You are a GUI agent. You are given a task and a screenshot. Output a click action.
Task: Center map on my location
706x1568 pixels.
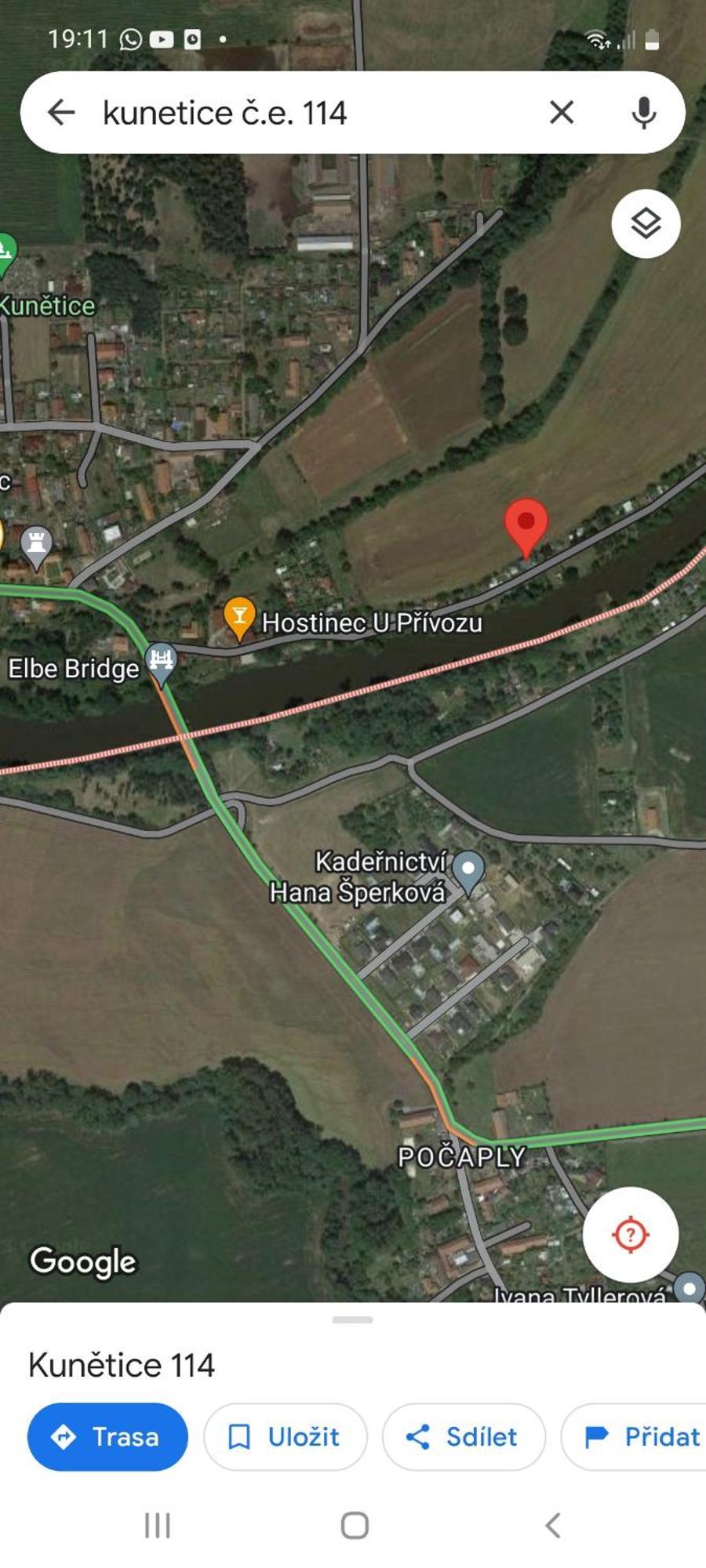pyautogui.click(x=631, y=1235)
